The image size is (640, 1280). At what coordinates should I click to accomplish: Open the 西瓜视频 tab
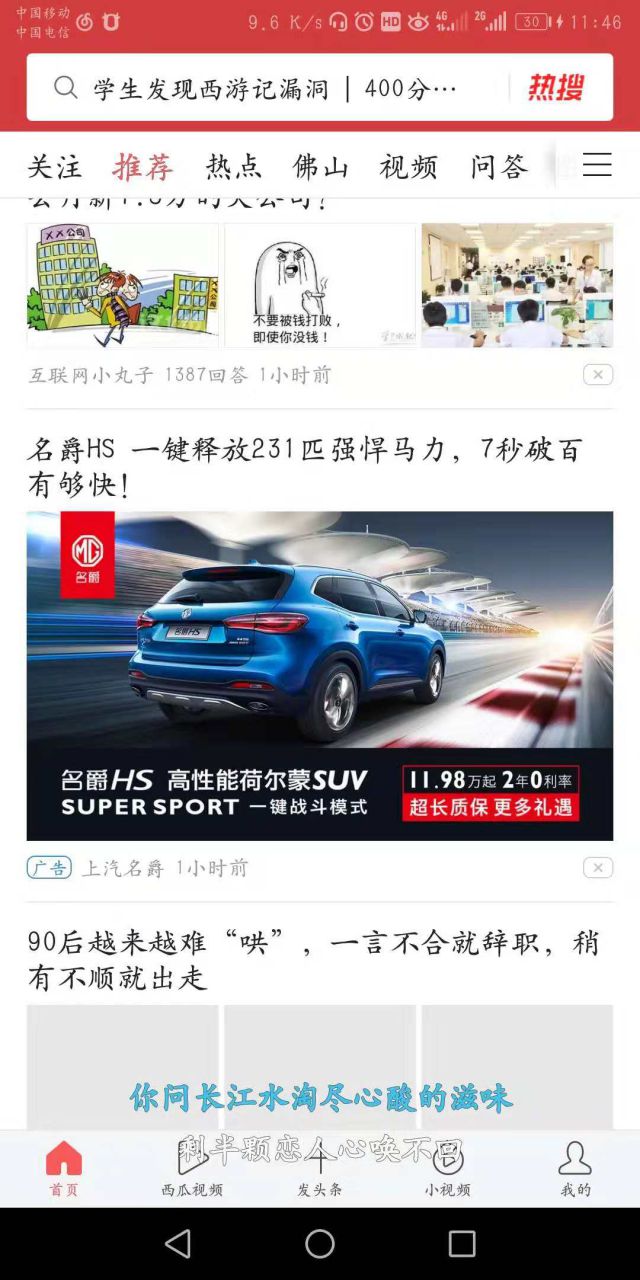coord(192,1168)
